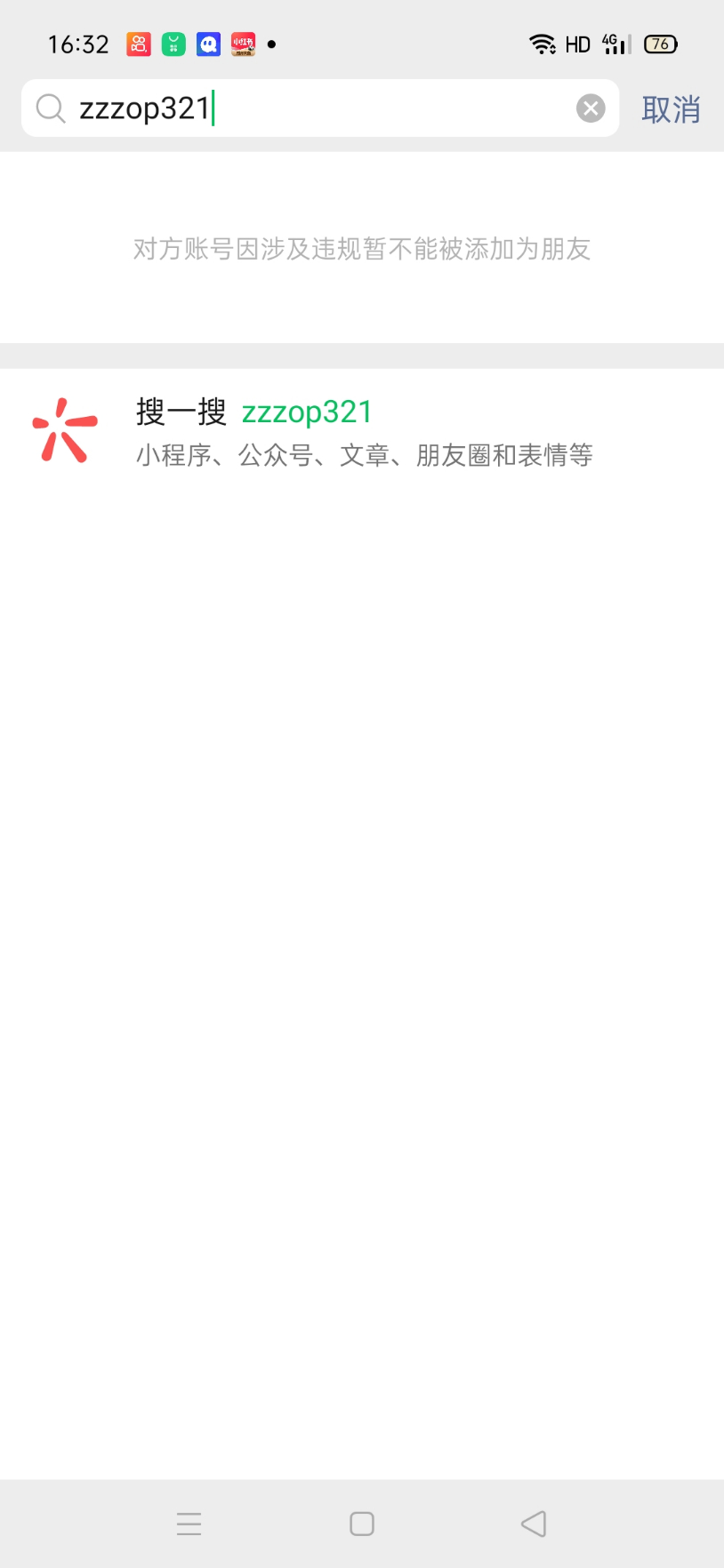Tap the Kuaishou icon in the status bar
The image size is (724, 1568).
pos(138,44)
